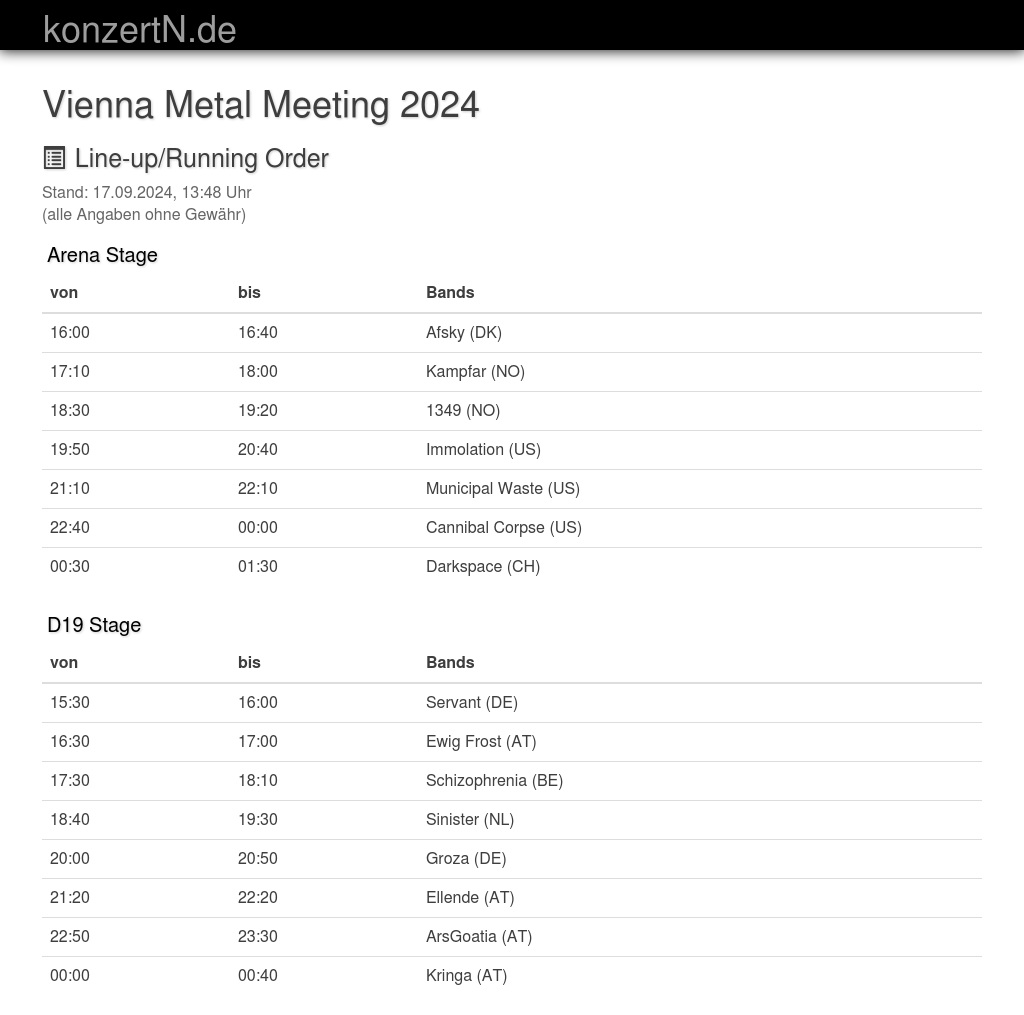Open the konzertN.de site title link
The width and height of the screenshot is (1024, 1015).
tap(139, 30)
